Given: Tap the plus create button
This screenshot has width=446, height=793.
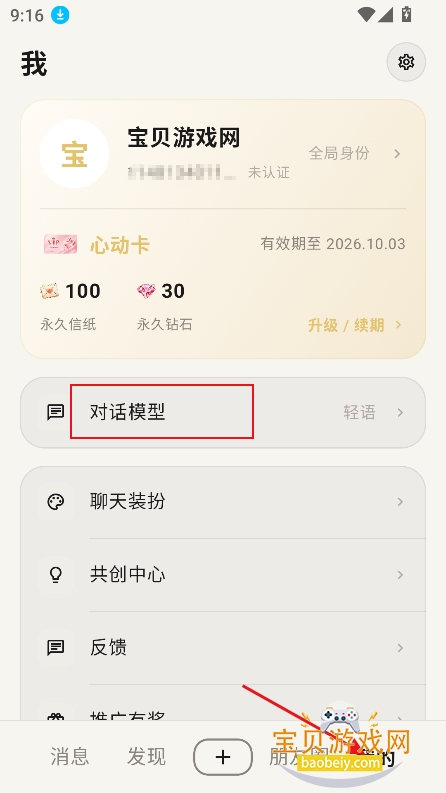Looking at the screenshot, I should 223,757.
